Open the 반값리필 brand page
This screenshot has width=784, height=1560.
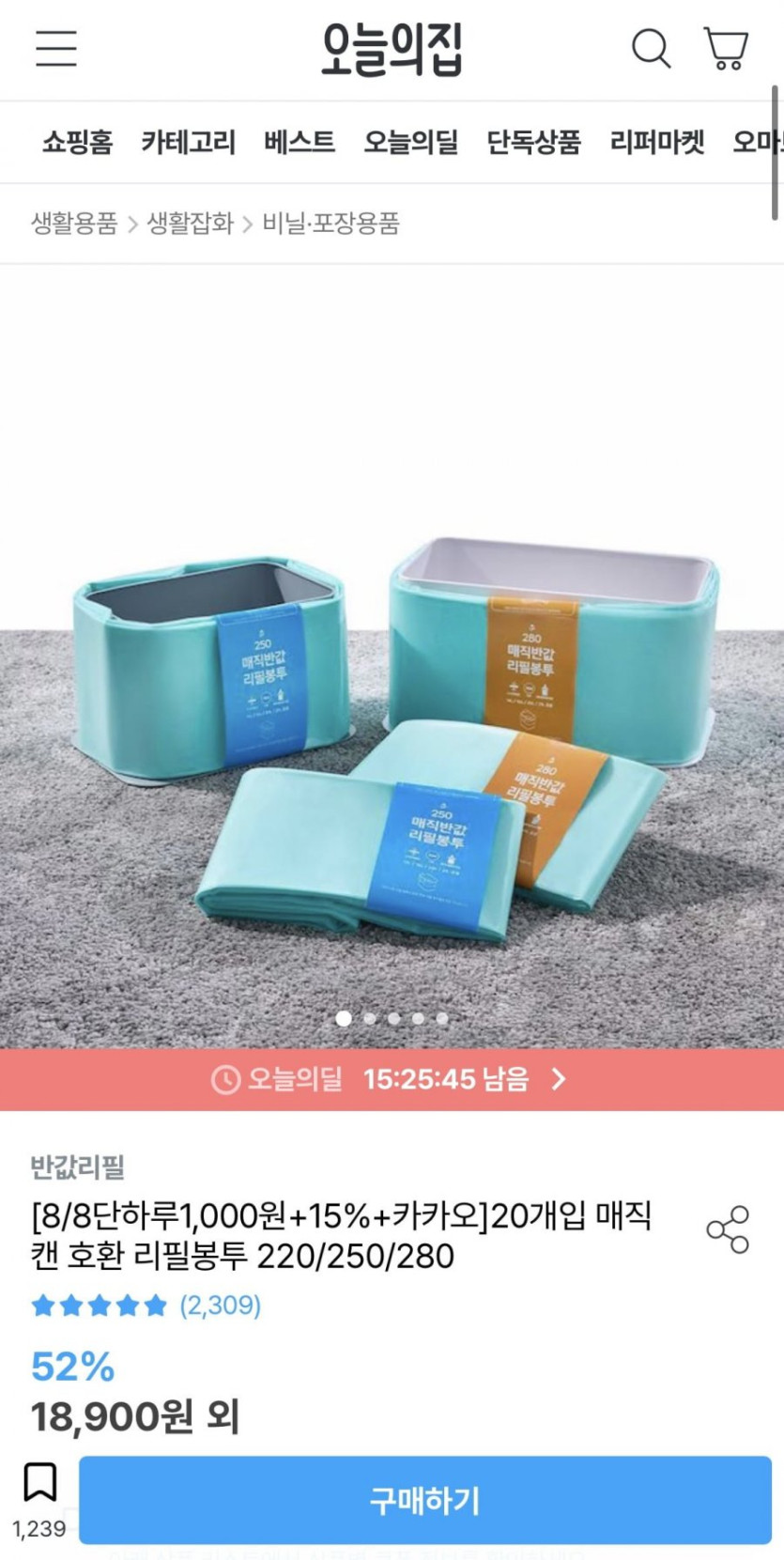point(77,1167)
